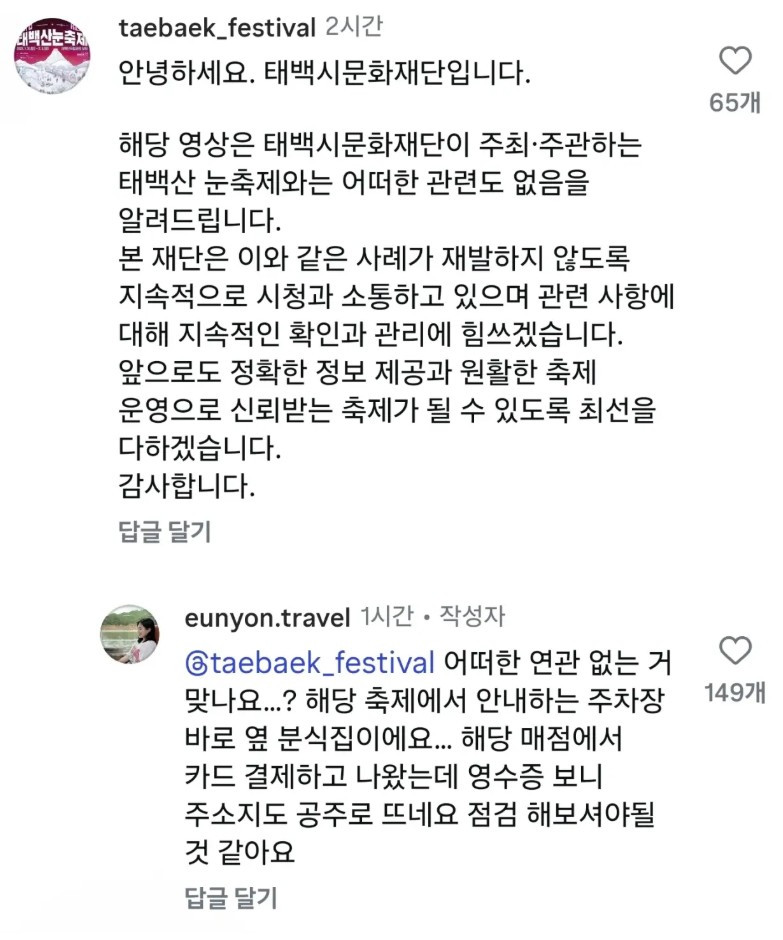
Task: Like the eunyon.travel reply
Action: 736,652
